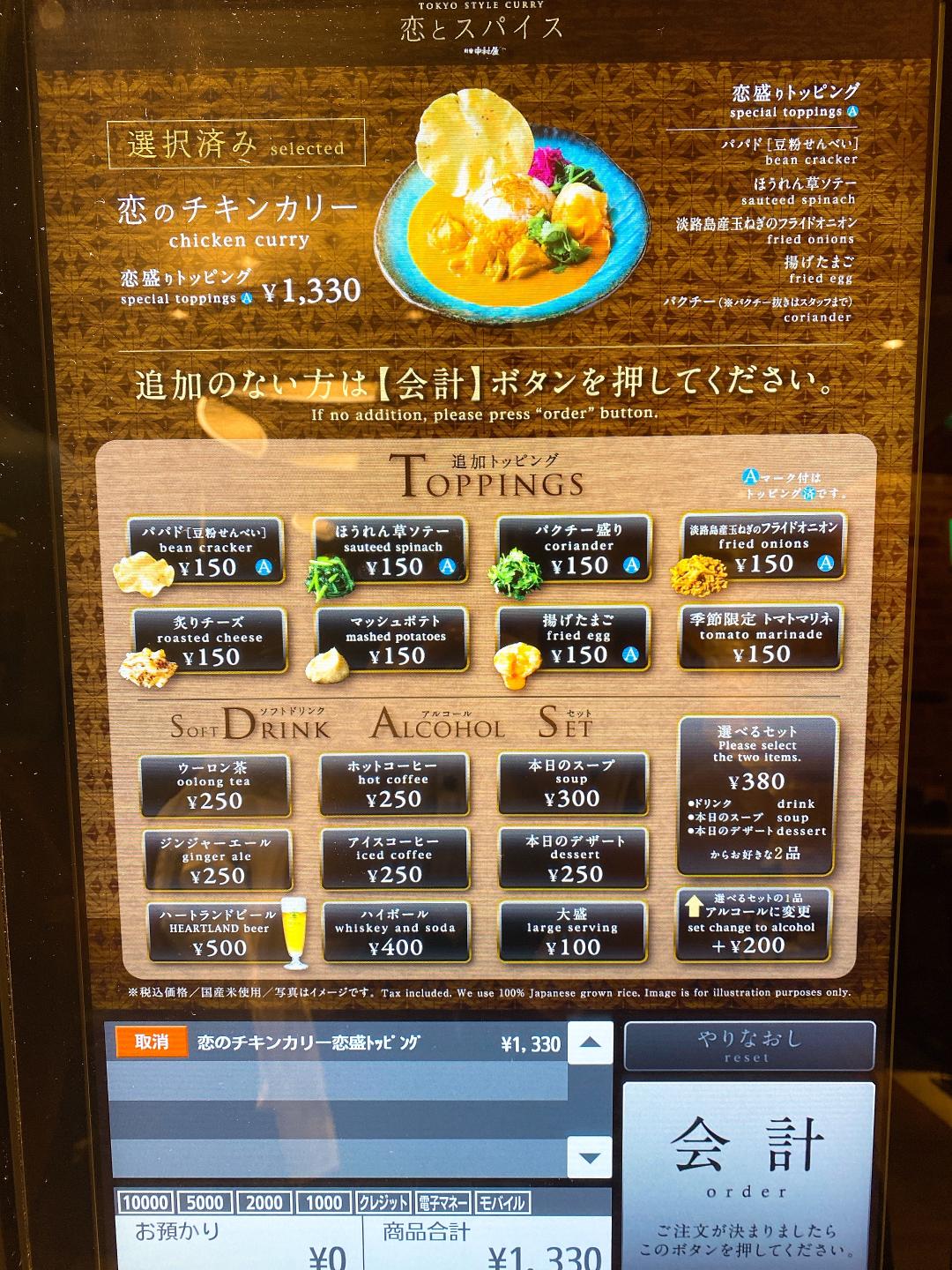Reset the order with やりなおし
Screen dimensions: 952x1270
click(x=748, y=1045)
